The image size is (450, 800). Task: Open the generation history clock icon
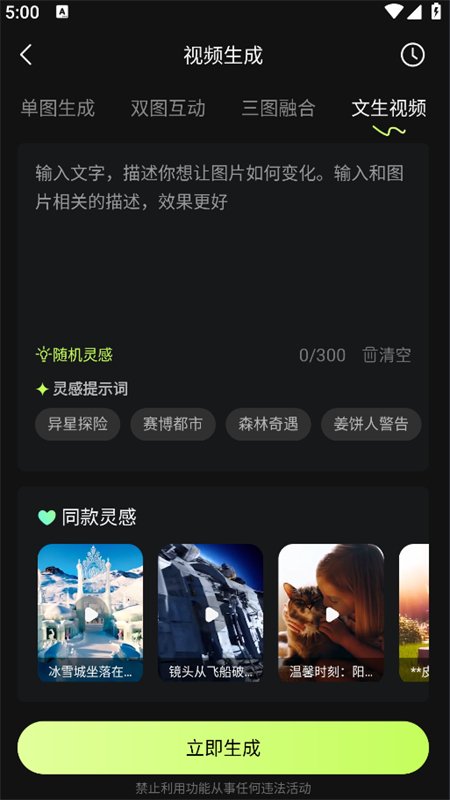coord(412,55)
